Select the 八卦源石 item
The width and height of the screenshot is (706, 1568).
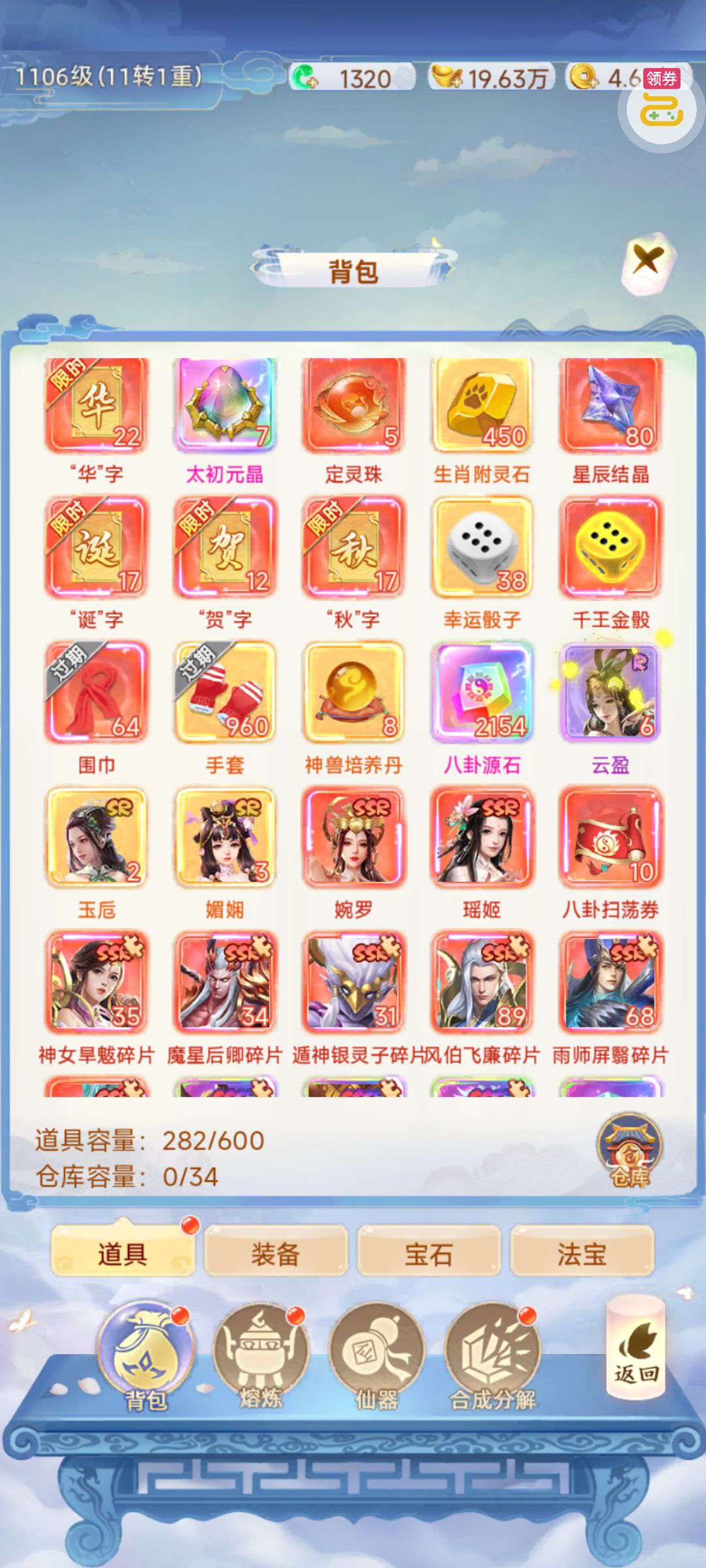pyautogui.click(x=482, y=693)
